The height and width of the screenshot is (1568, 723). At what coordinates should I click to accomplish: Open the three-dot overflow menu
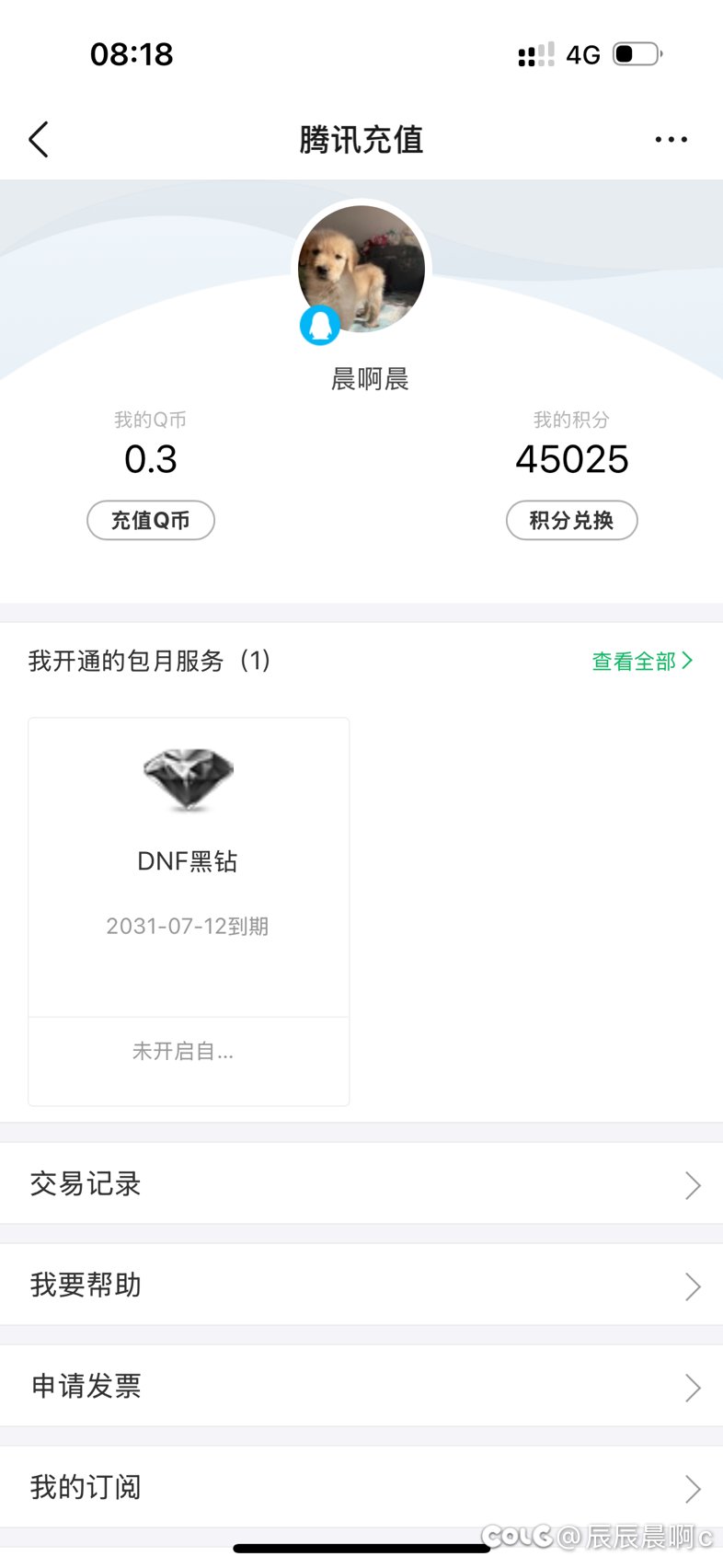[671, 140]
